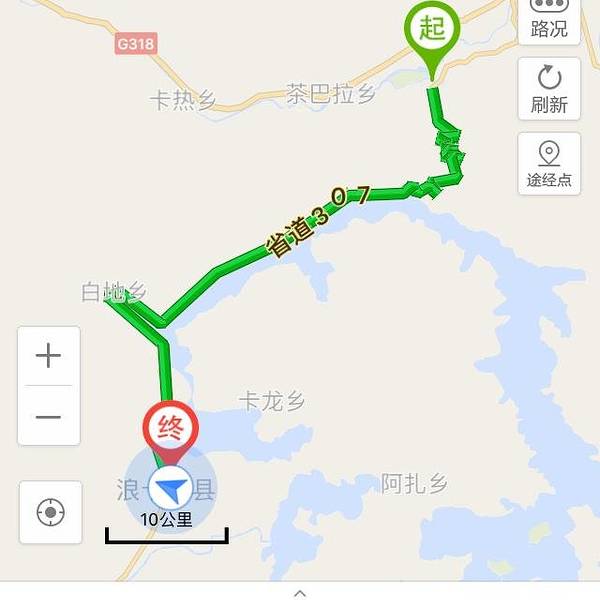Add a waypoint with 途经点
Screen dimensions: 600x600
tap(549, 164)
